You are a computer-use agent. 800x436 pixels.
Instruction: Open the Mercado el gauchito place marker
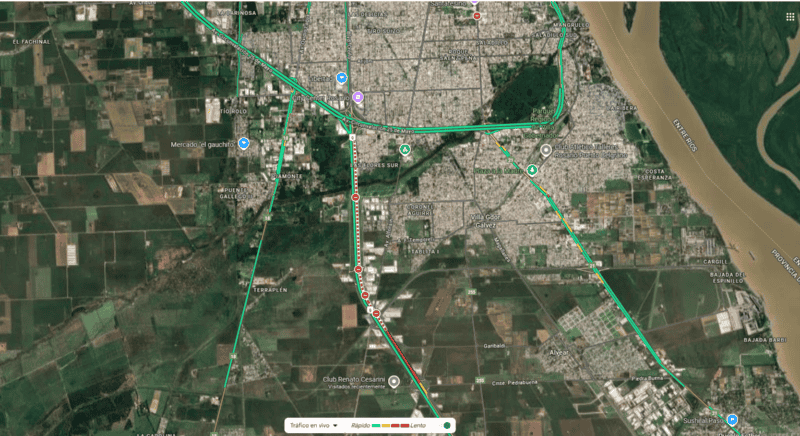(x=244, y=144)
